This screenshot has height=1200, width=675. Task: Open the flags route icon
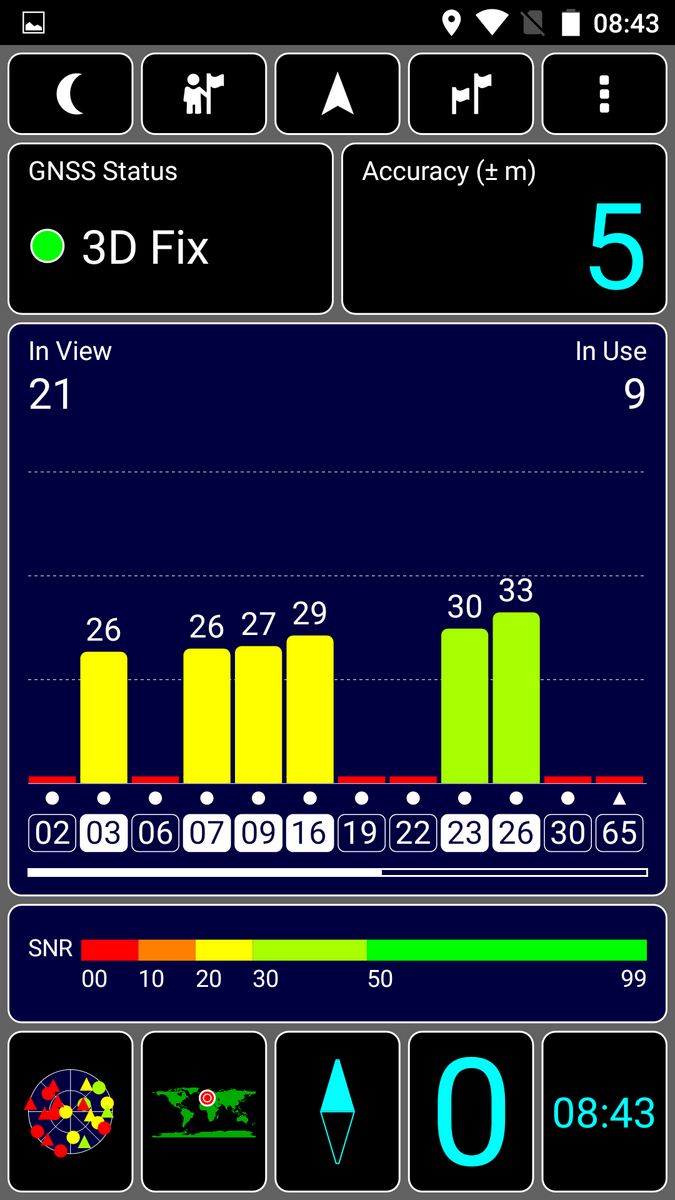[x=471, y=94]
